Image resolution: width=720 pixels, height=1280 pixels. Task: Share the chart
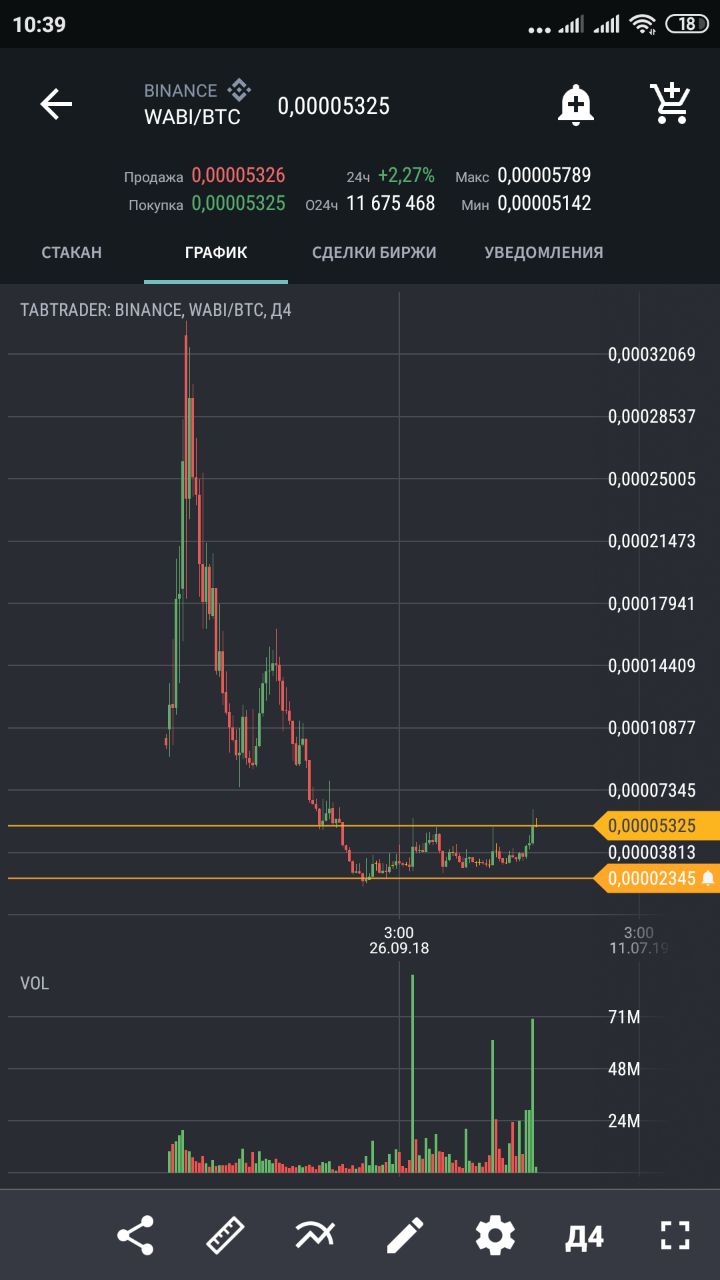point(136,1236)
